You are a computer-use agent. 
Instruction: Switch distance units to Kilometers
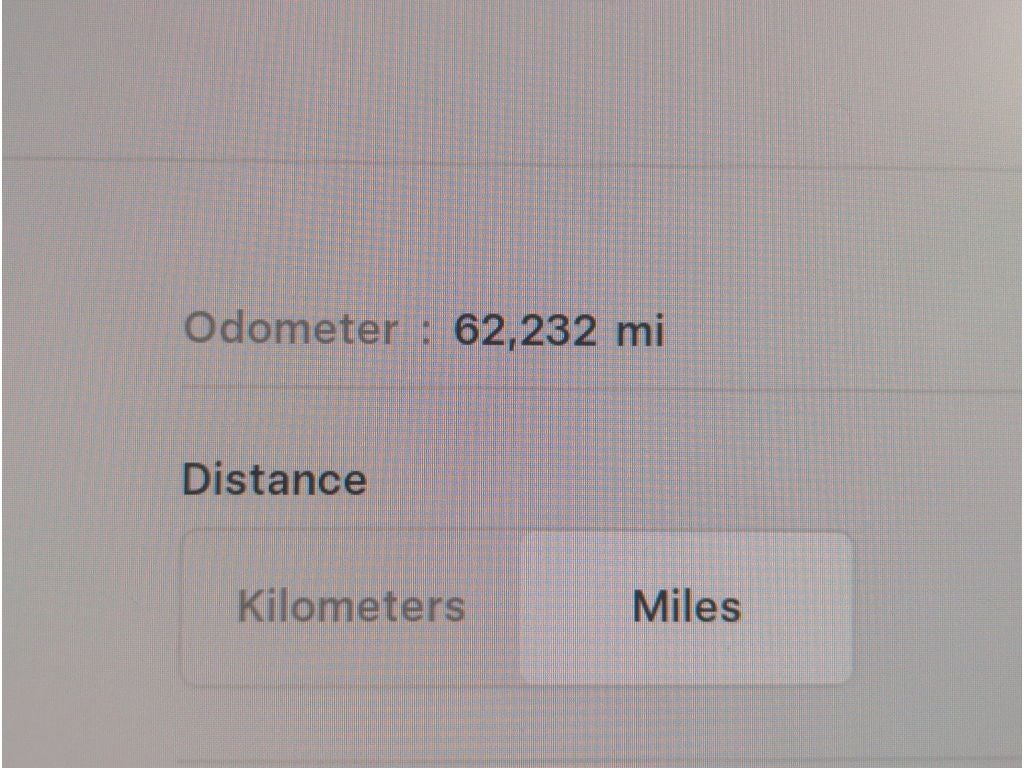click(x=351, y=607)
